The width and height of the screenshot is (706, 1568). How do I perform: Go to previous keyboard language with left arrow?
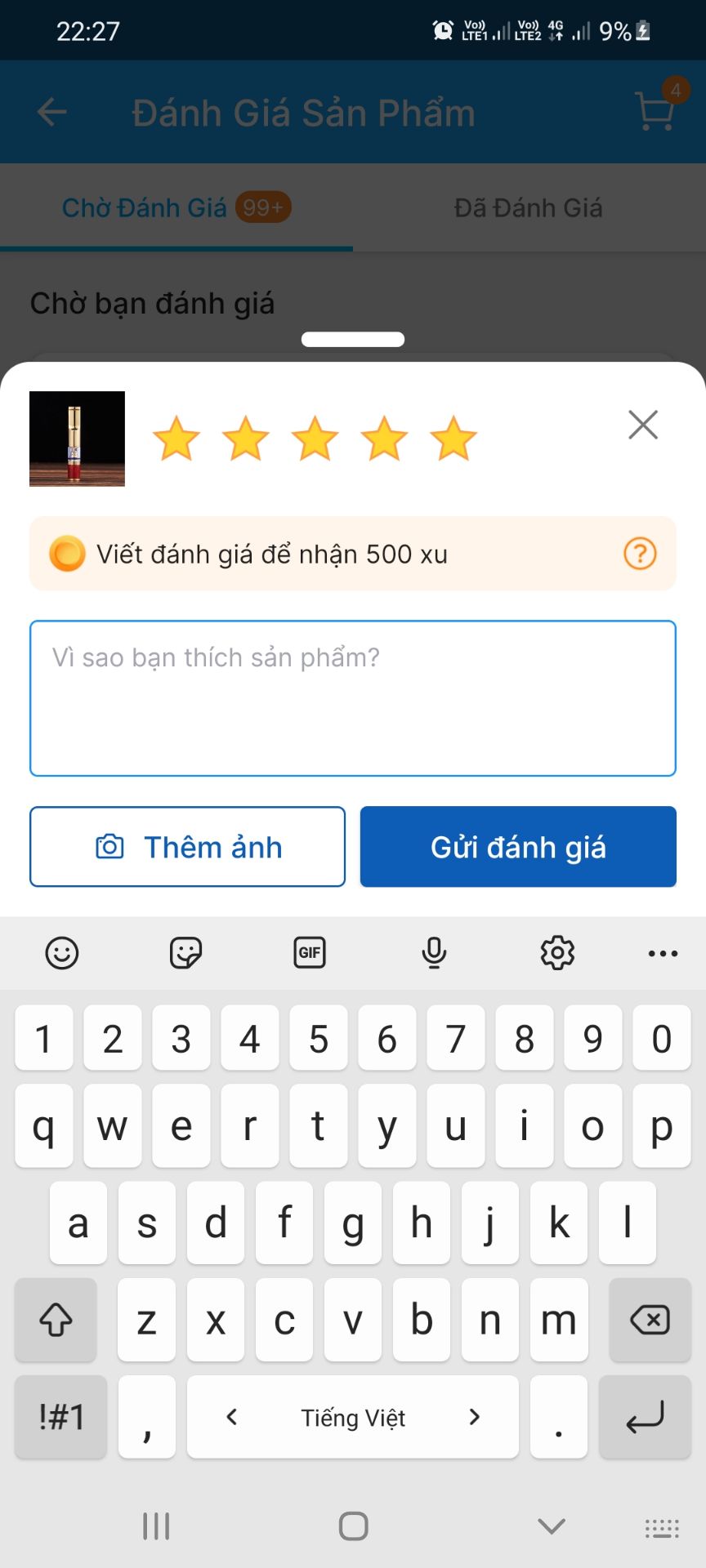pyautogui.click(x=230, y=1418)
